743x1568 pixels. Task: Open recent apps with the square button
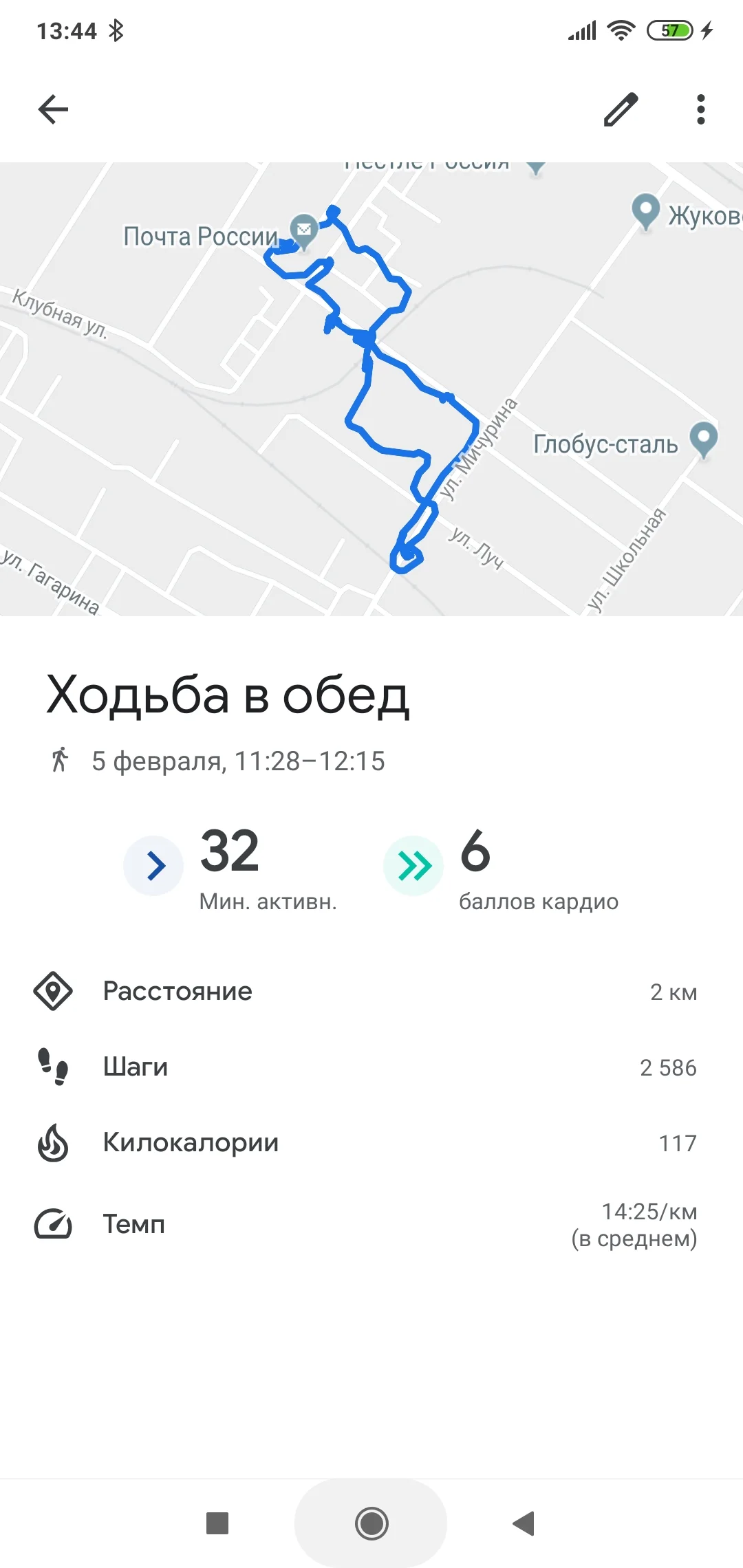tap(217, 1523)
